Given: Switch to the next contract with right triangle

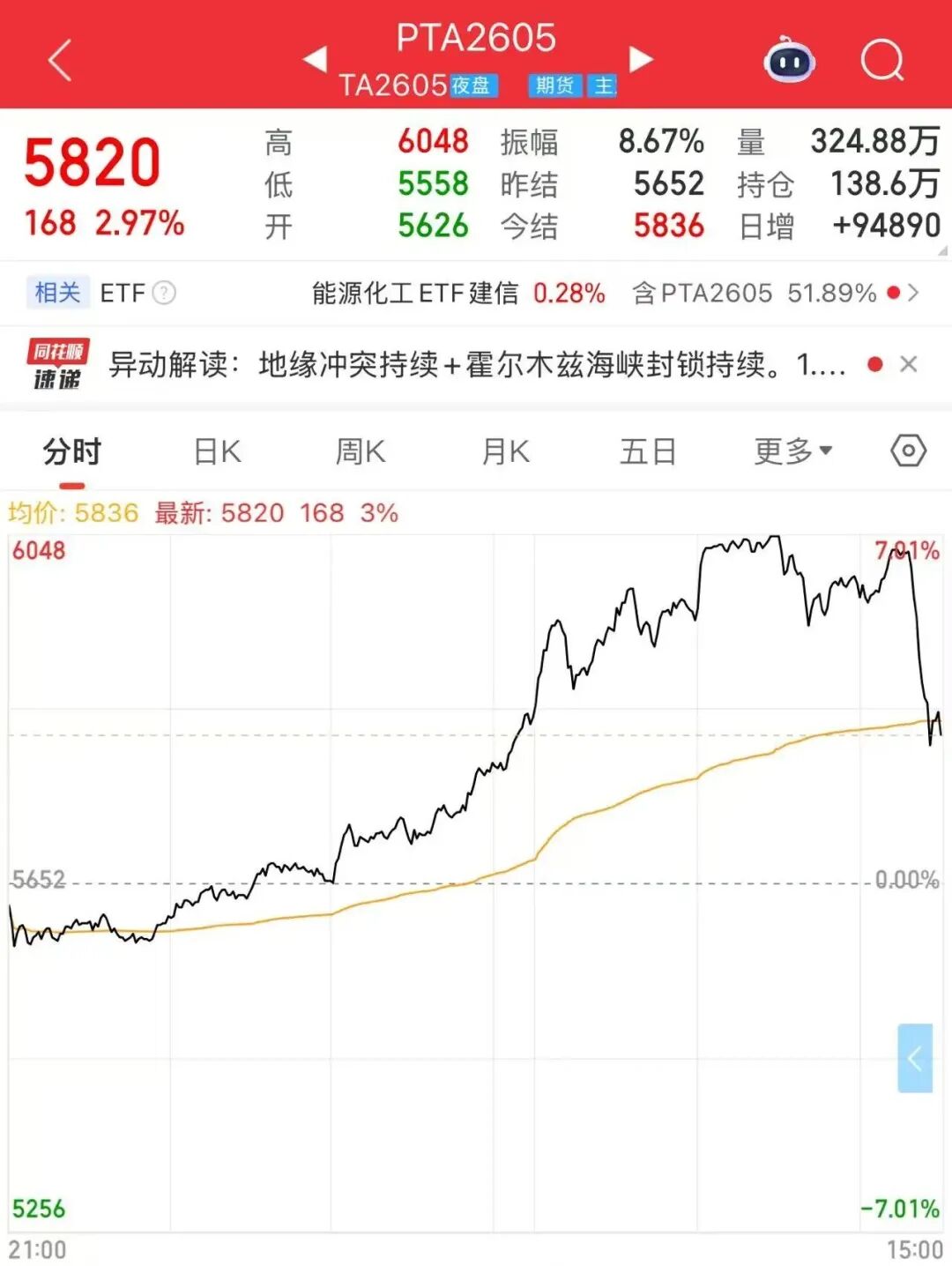Looking at the screenshot, I should (641, 59).
